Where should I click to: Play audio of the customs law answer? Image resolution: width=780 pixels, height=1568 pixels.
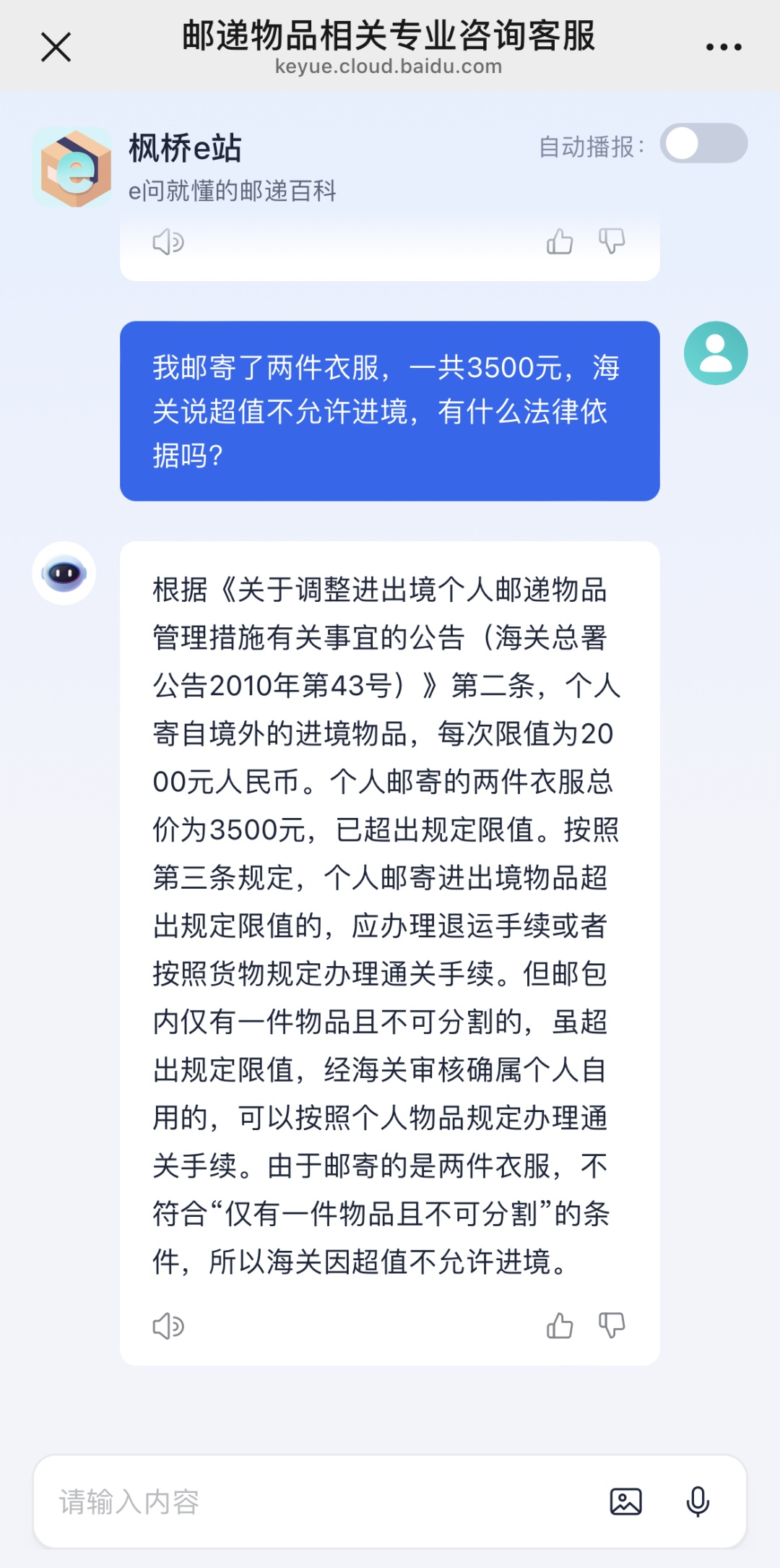click(168, 1326)
